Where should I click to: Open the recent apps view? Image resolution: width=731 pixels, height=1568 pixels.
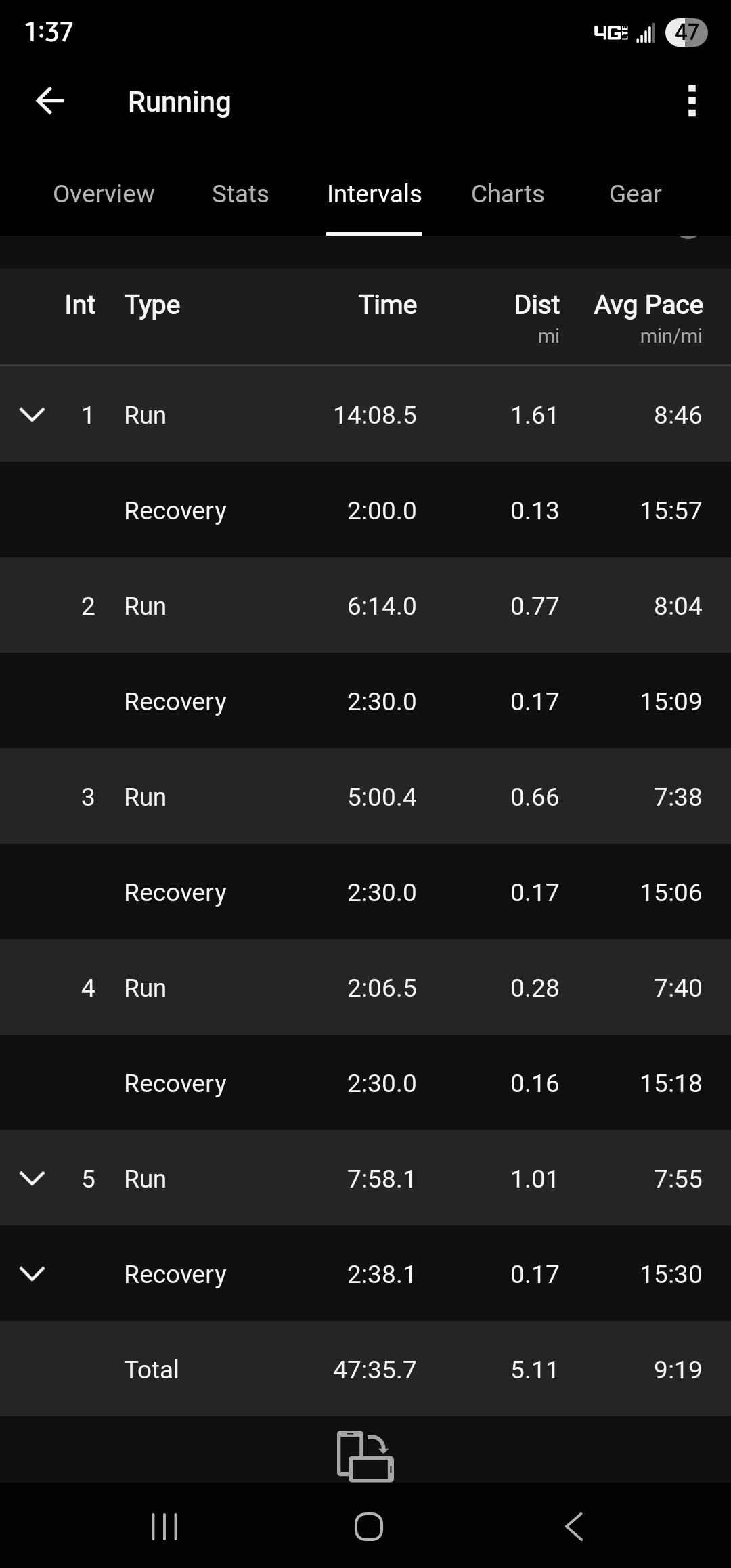pos(164,1527)
